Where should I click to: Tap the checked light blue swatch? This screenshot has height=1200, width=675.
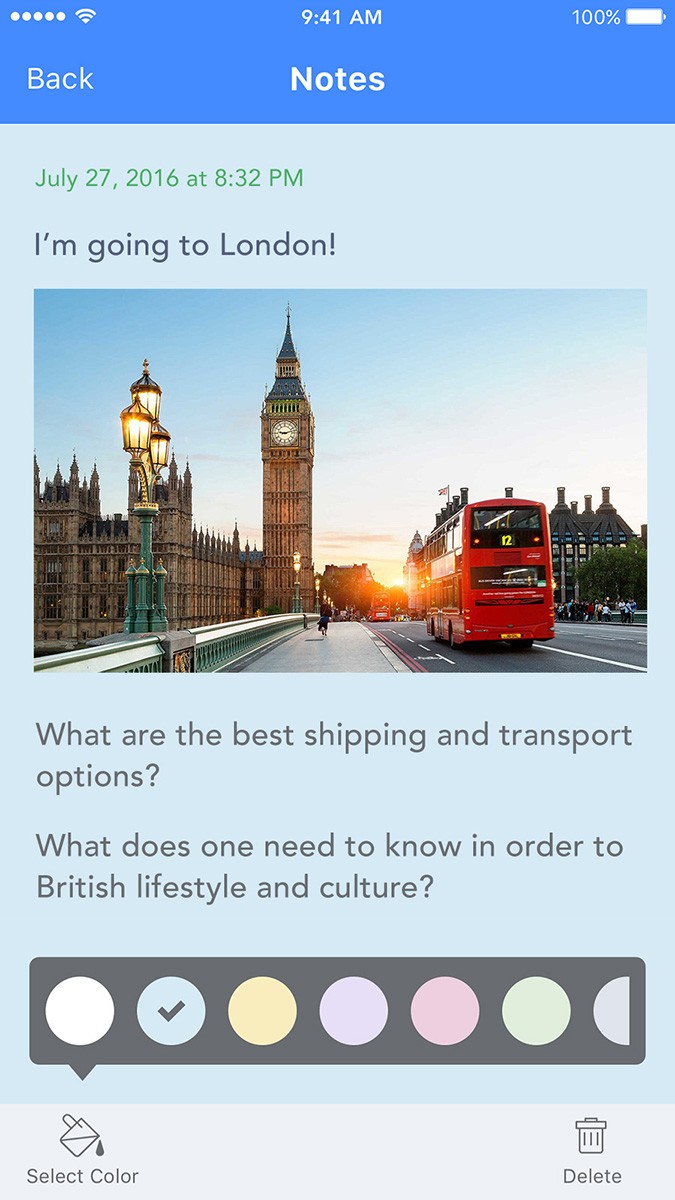point(171,1011)
